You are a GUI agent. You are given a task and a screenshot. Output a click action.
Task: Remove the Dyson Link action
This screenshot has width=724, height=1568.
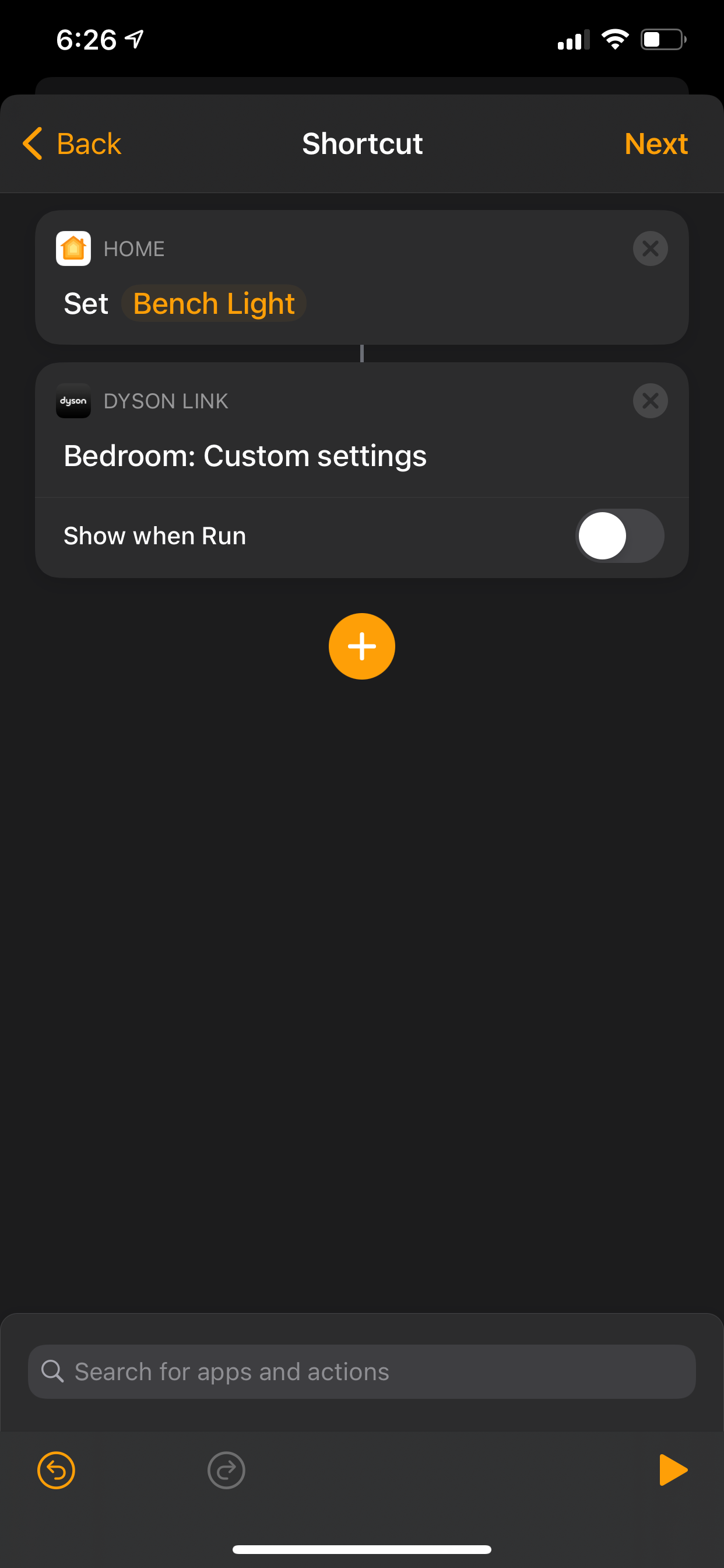click(x=650, y=401)
